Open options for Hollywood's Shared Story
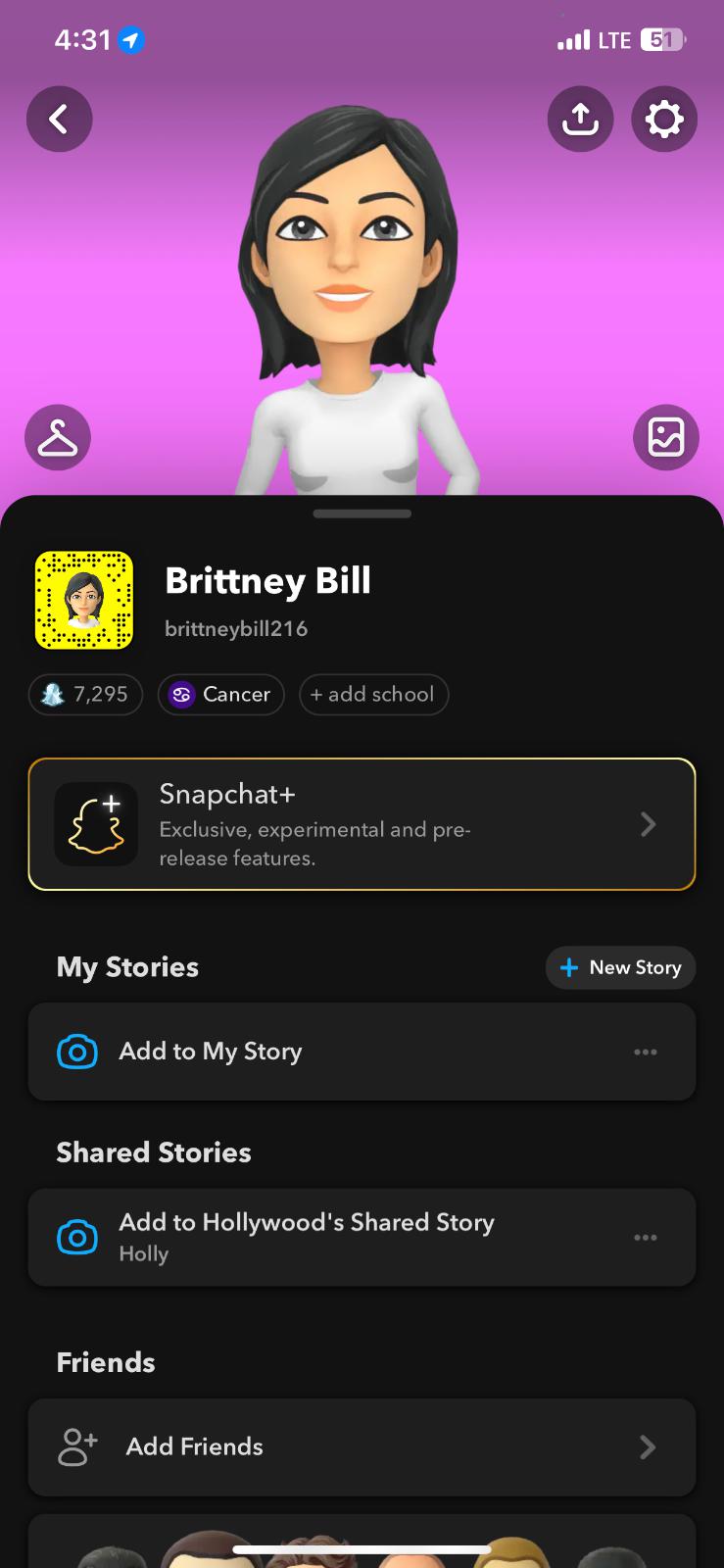 [646, 1238]
